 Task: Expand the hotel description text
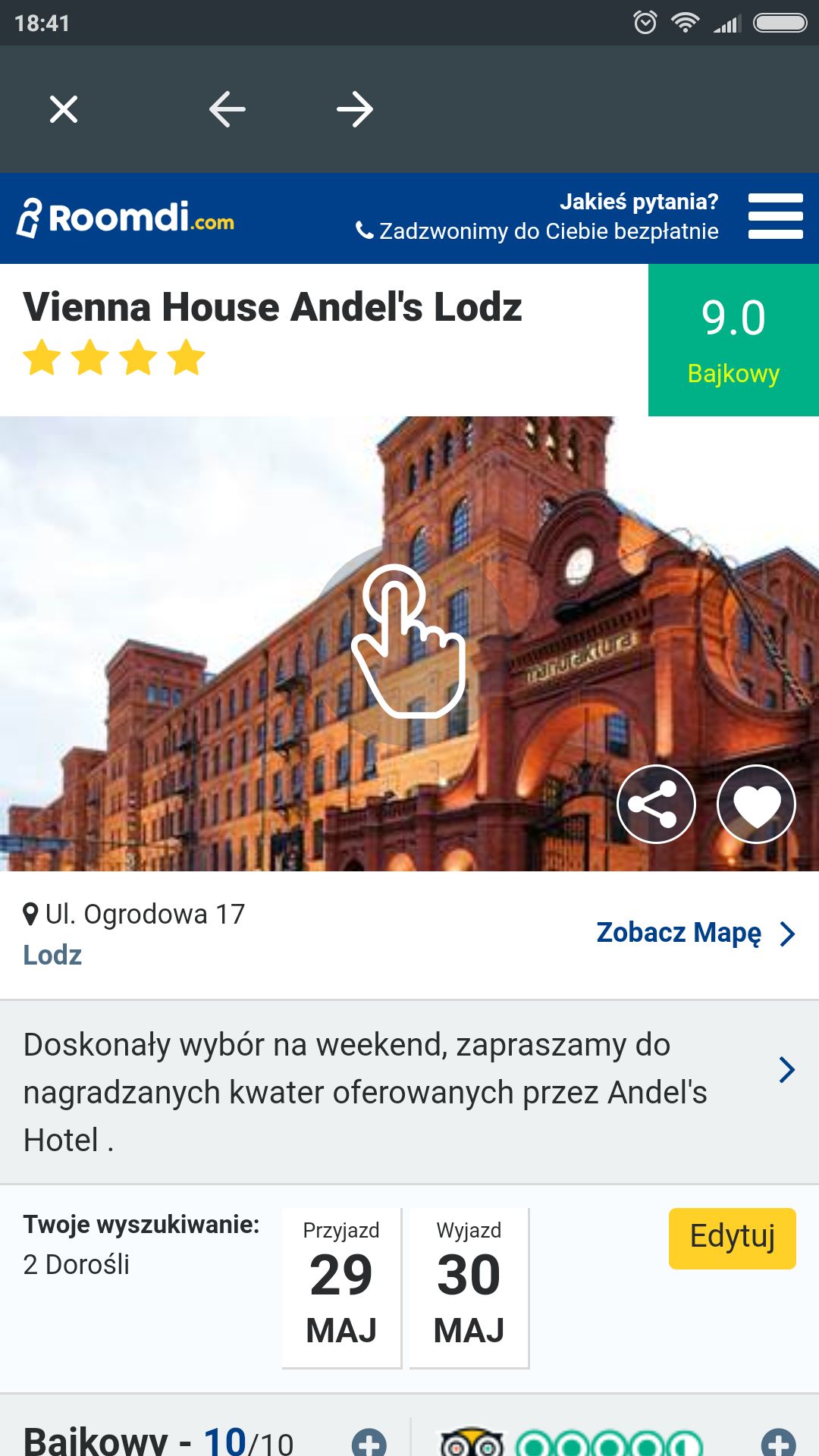[409, 1092]
